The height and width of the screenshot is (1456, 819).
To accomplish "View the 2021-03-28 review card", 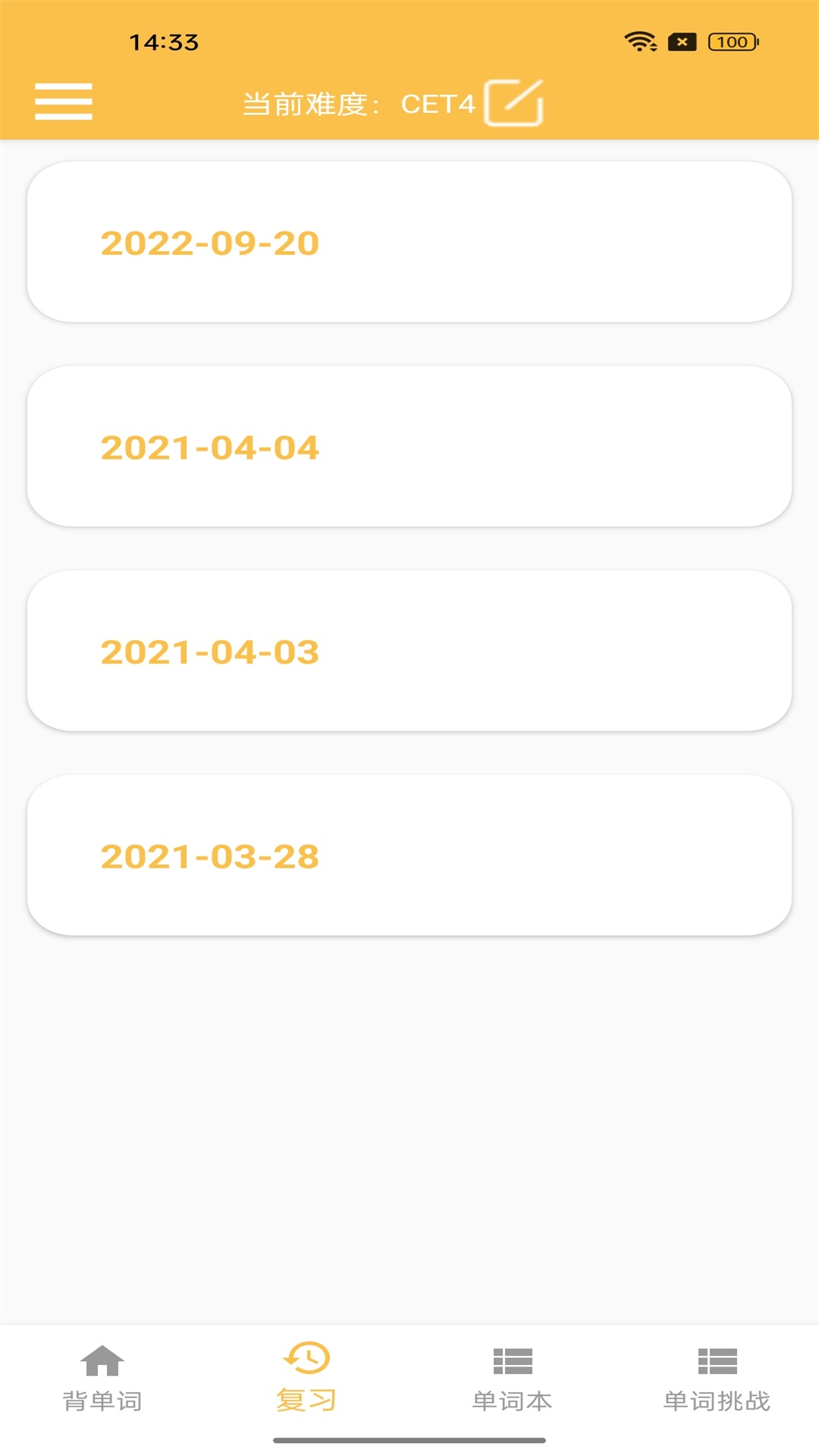I will 409,855.
